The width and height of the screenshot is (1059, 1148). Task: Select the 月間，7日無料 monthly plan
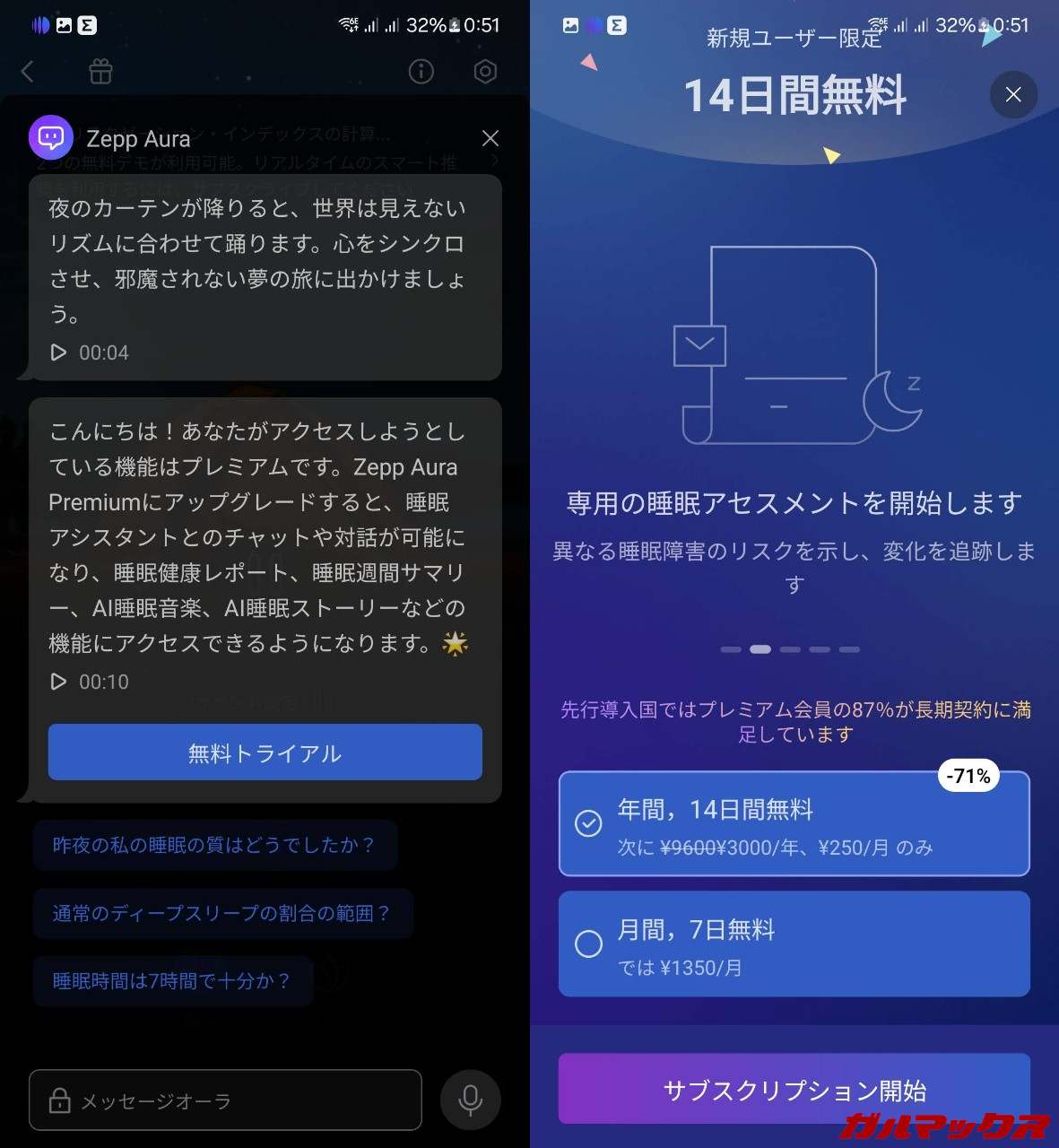click(794, 944)
